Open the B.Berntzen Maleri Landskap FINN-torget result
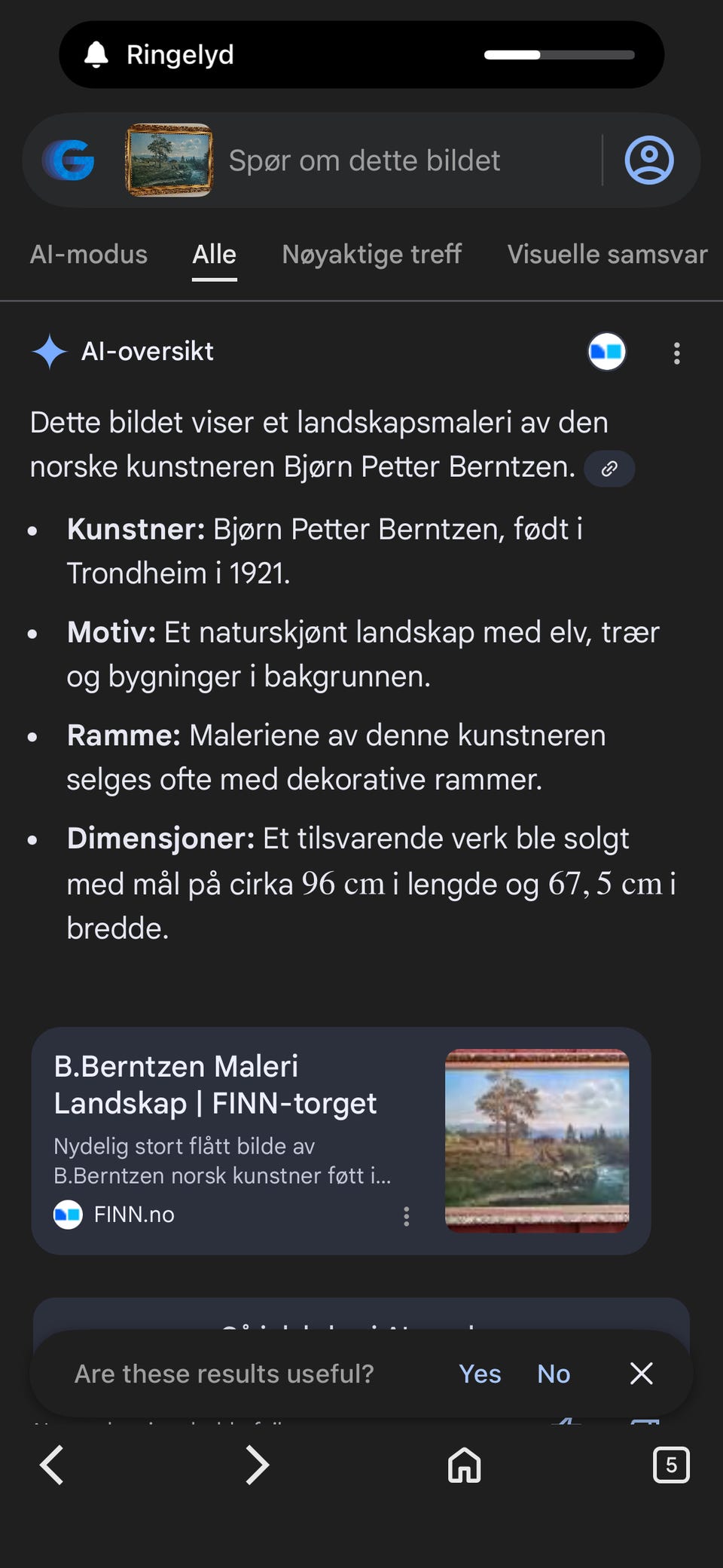Image resolution: width=723 pixels, height=1568 pixels. click(x=215, y=1085)
